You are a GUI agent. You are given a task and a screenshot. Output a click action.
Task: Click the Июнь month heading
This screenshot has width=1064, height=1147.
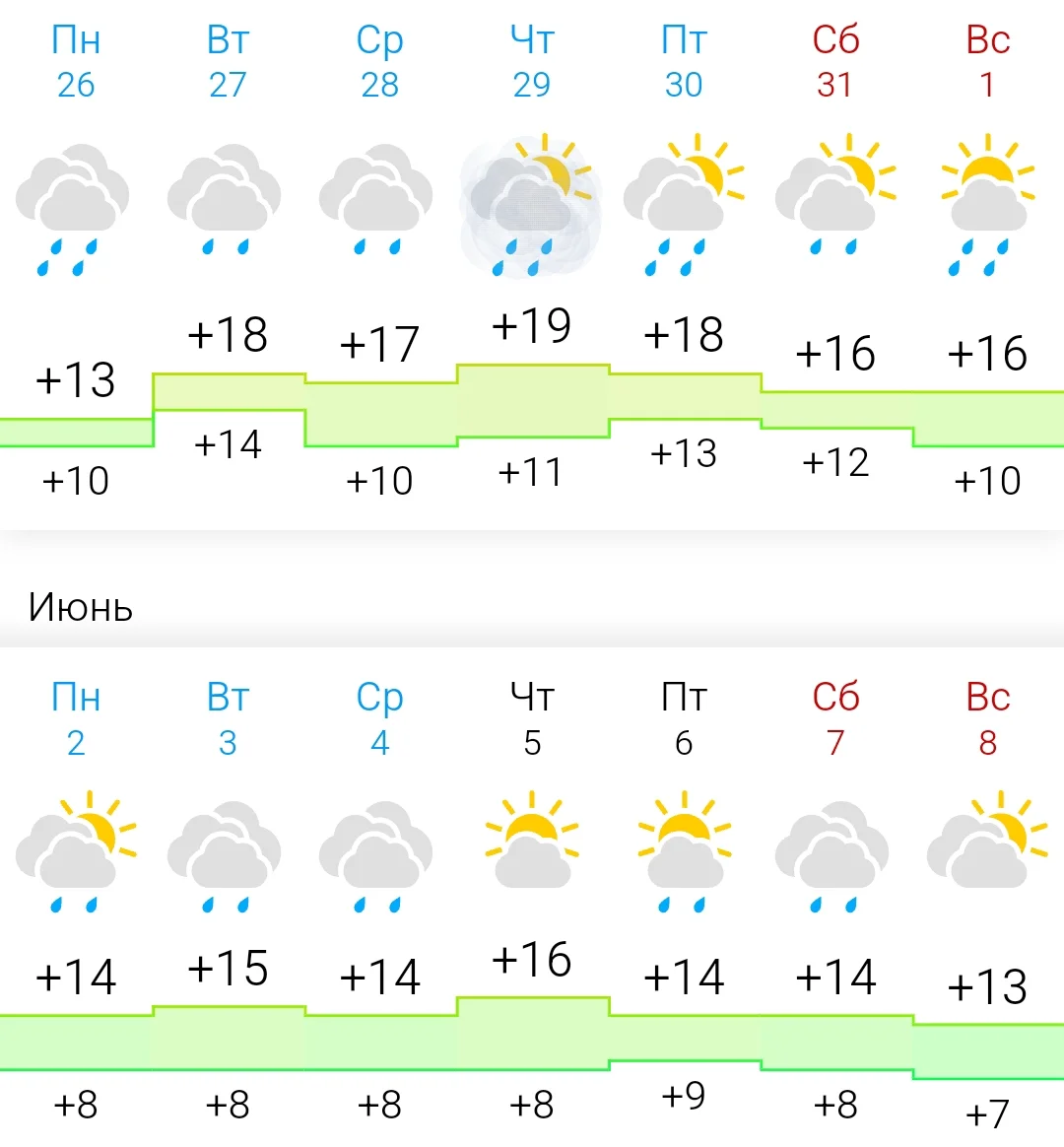pos(81,608)
